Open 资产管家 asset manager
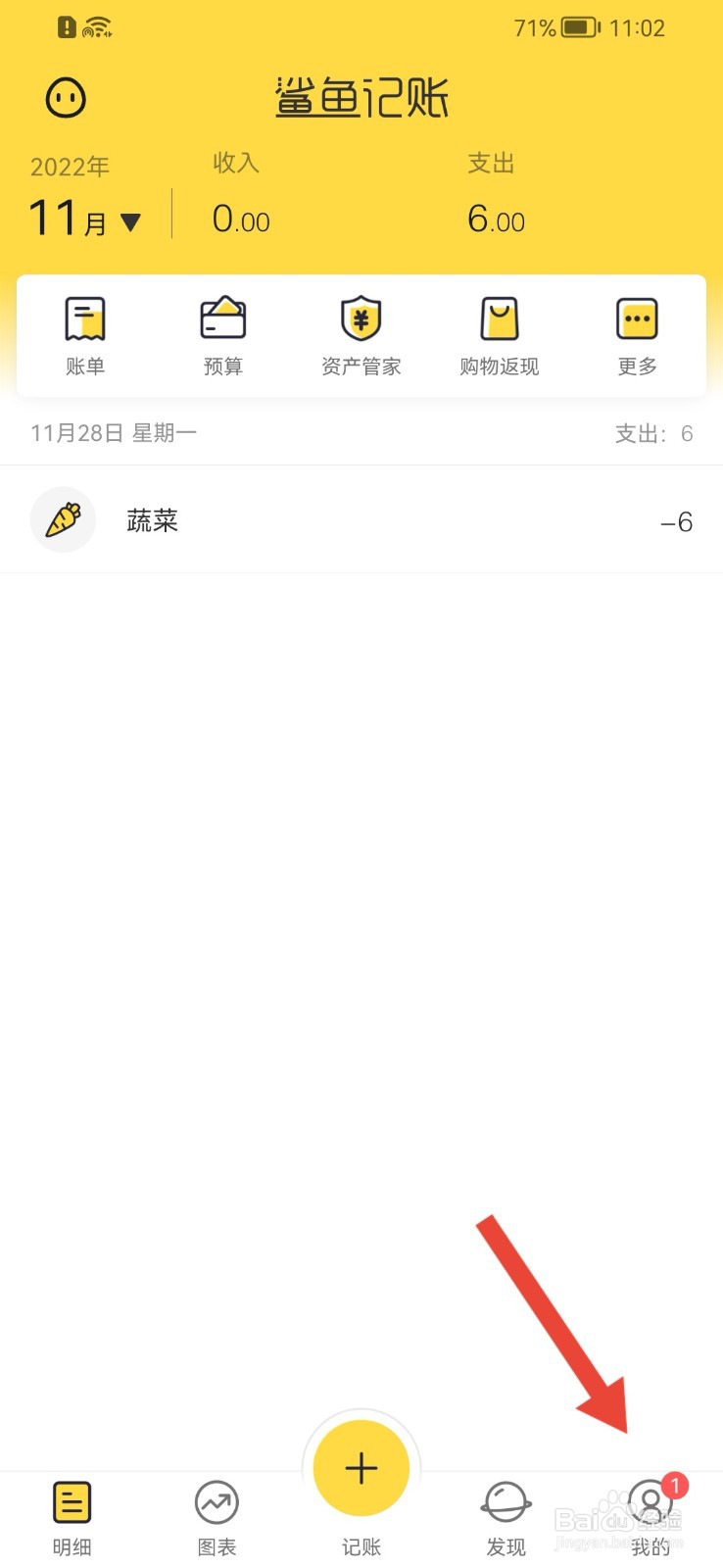 [x=361, y=336]
